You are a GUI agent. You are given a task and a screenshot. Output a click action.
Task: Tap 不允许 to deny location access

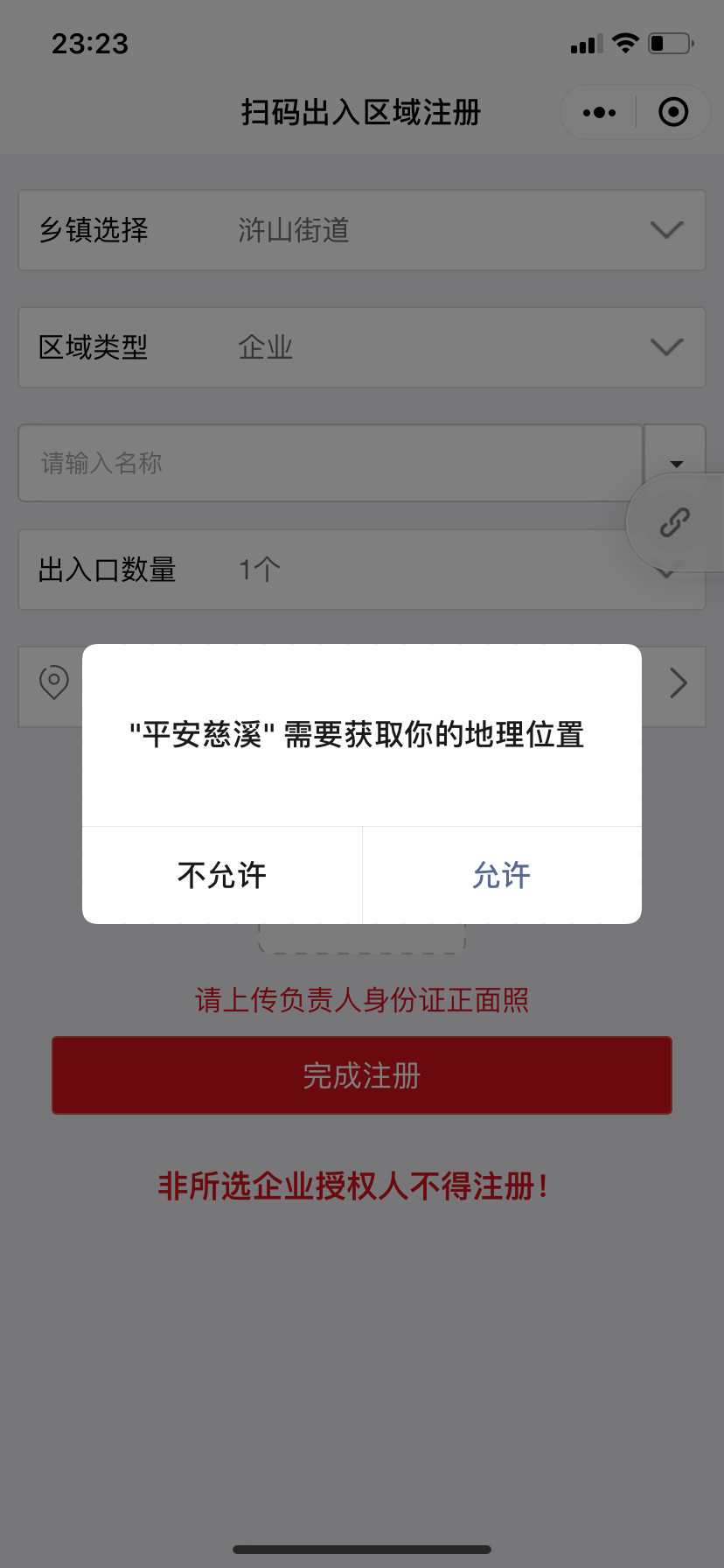tap(222, 875)
